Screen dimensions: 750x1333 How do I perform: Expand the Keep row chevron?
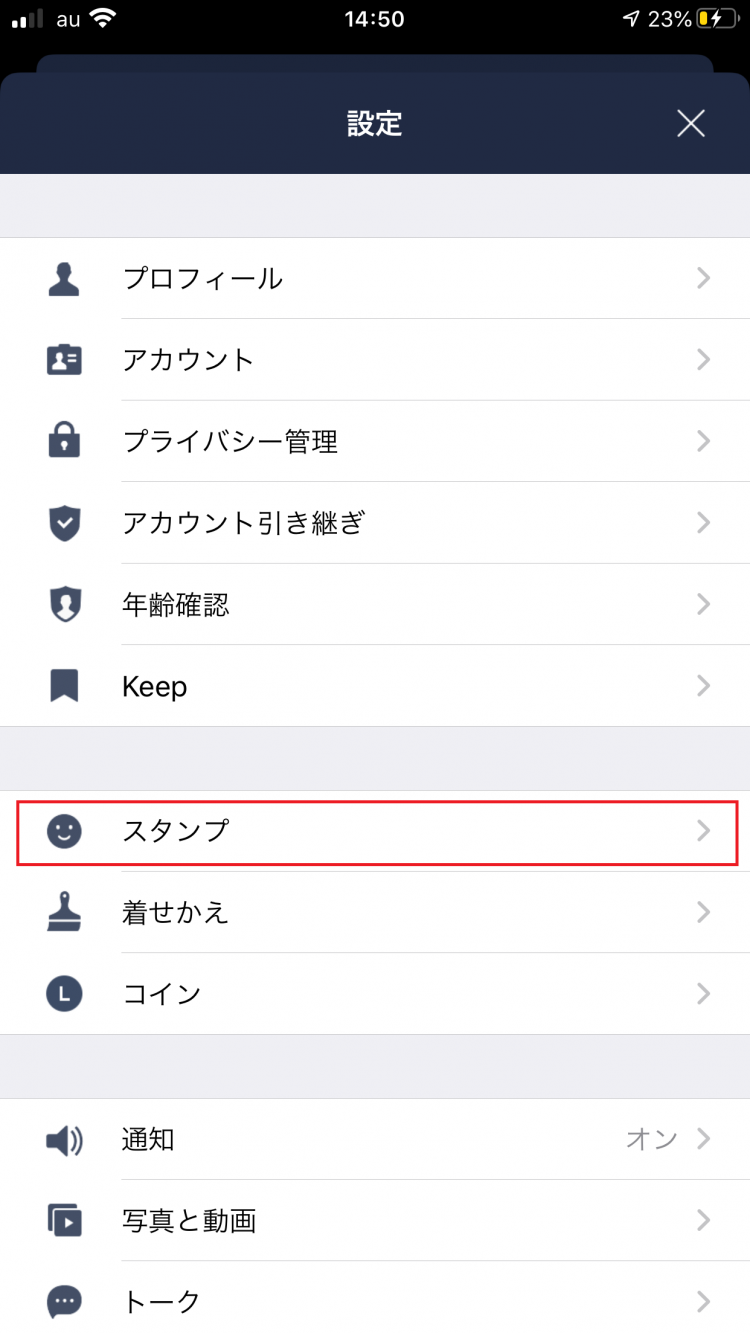[x=703, y=685]
